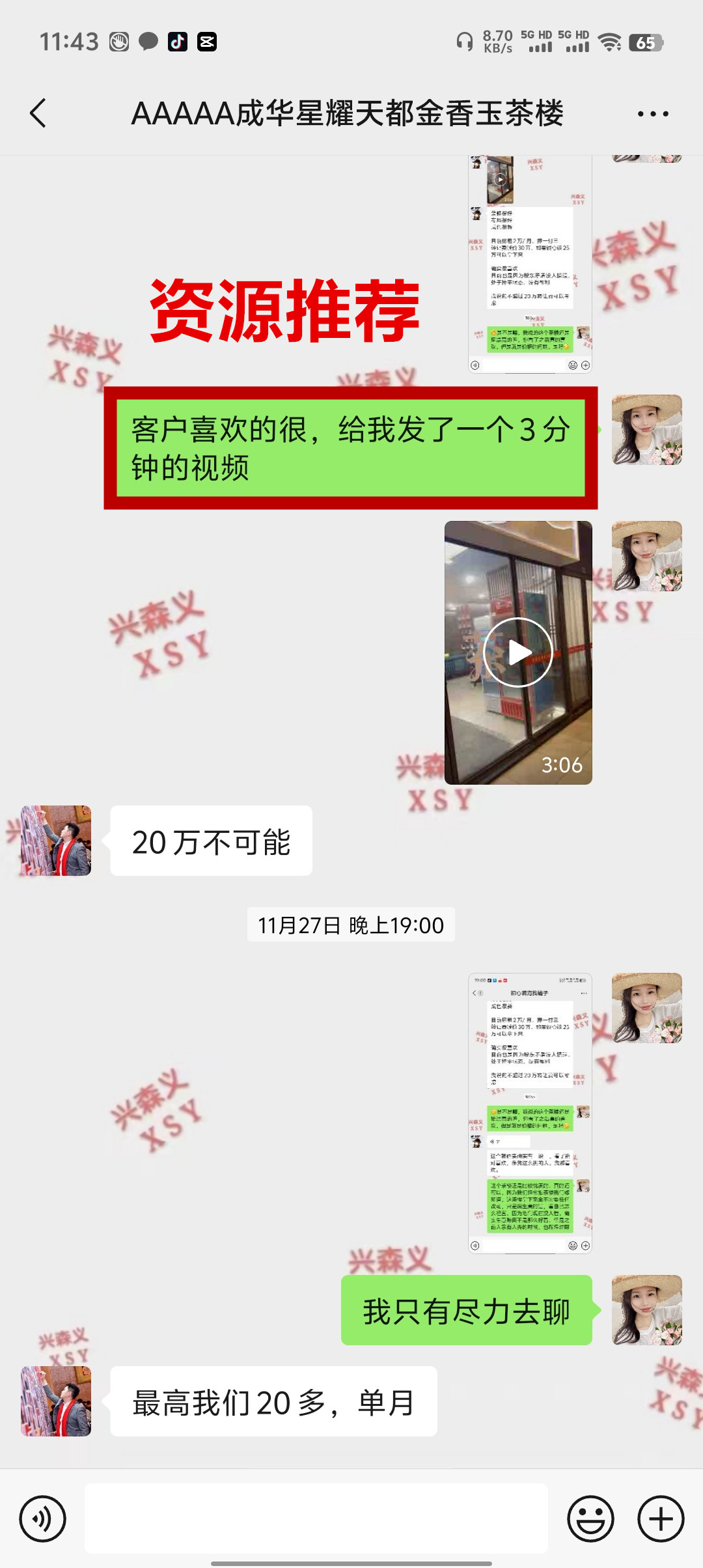
Task: Open the emoji picker
Action: coord(590,1519)
